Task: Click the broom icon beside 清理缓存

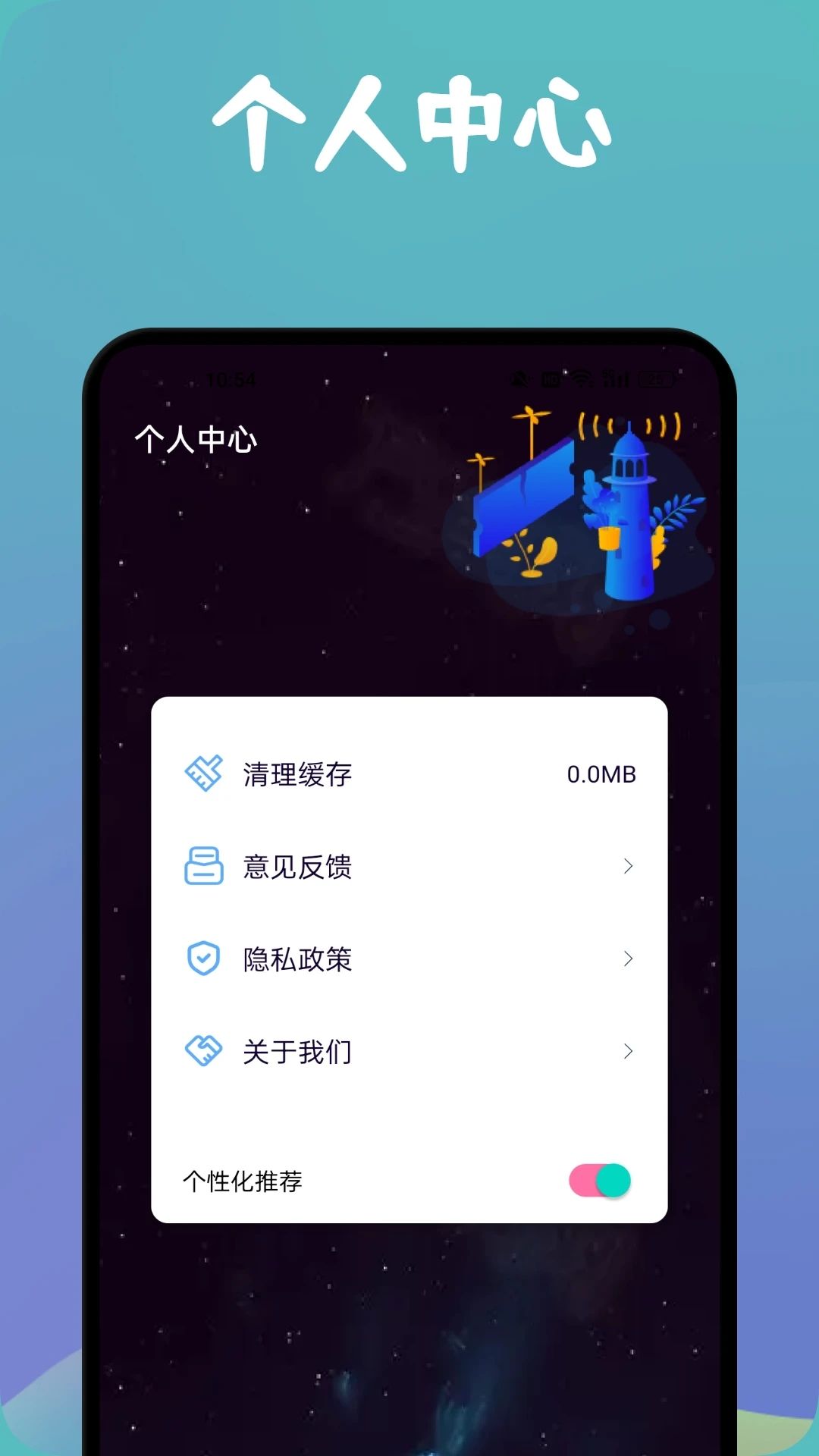Action: (202, 773)
